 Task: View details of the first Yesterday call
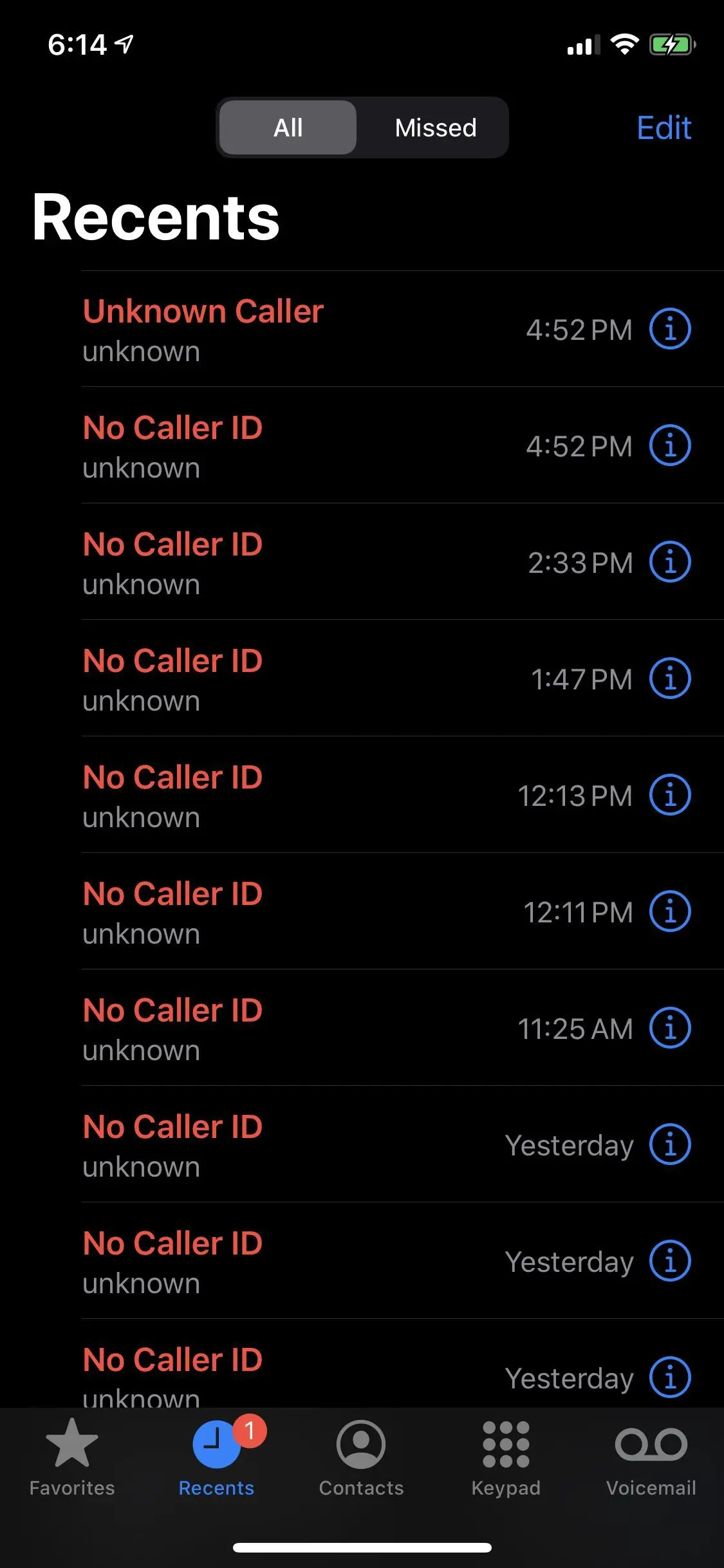(669, 1144)
